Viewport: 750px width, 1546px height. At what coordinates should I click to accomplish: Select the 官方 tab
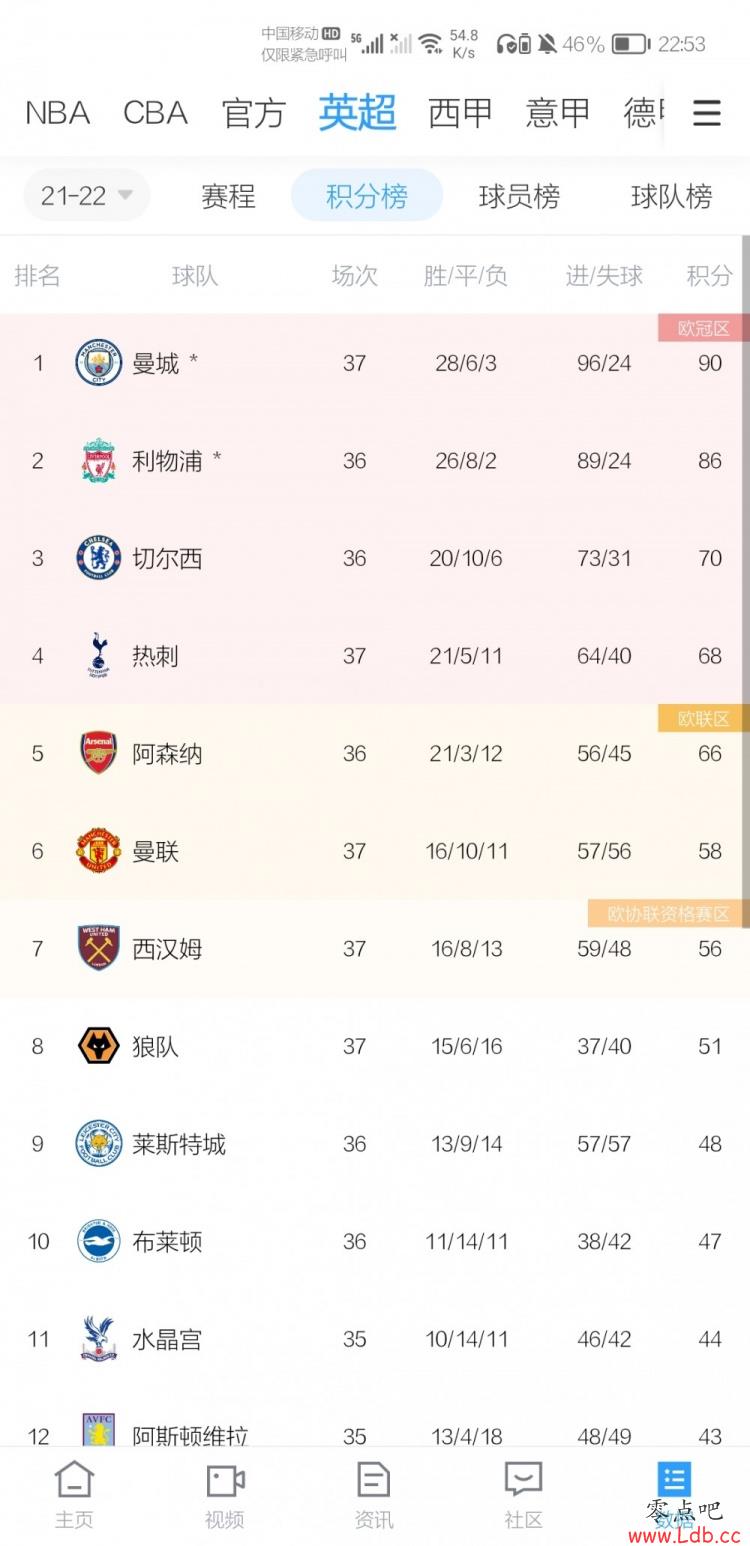point(254,113)
